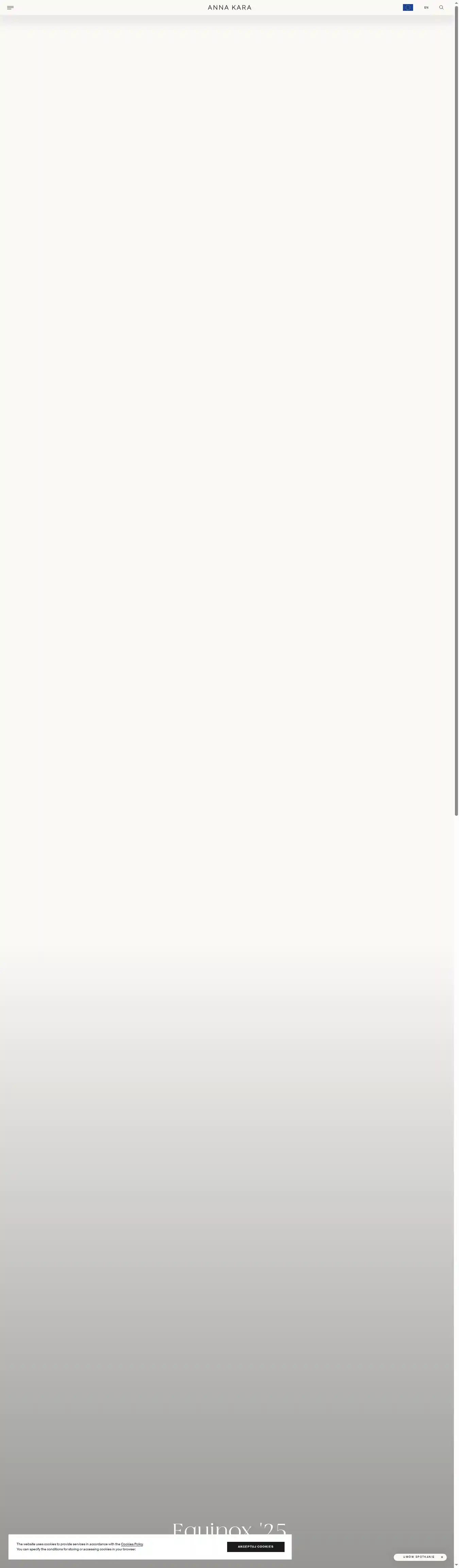The image size is (459, 1568).
Task: Tap Umów Spotkanie to book appointment
Action: [x=418, y=1557]
